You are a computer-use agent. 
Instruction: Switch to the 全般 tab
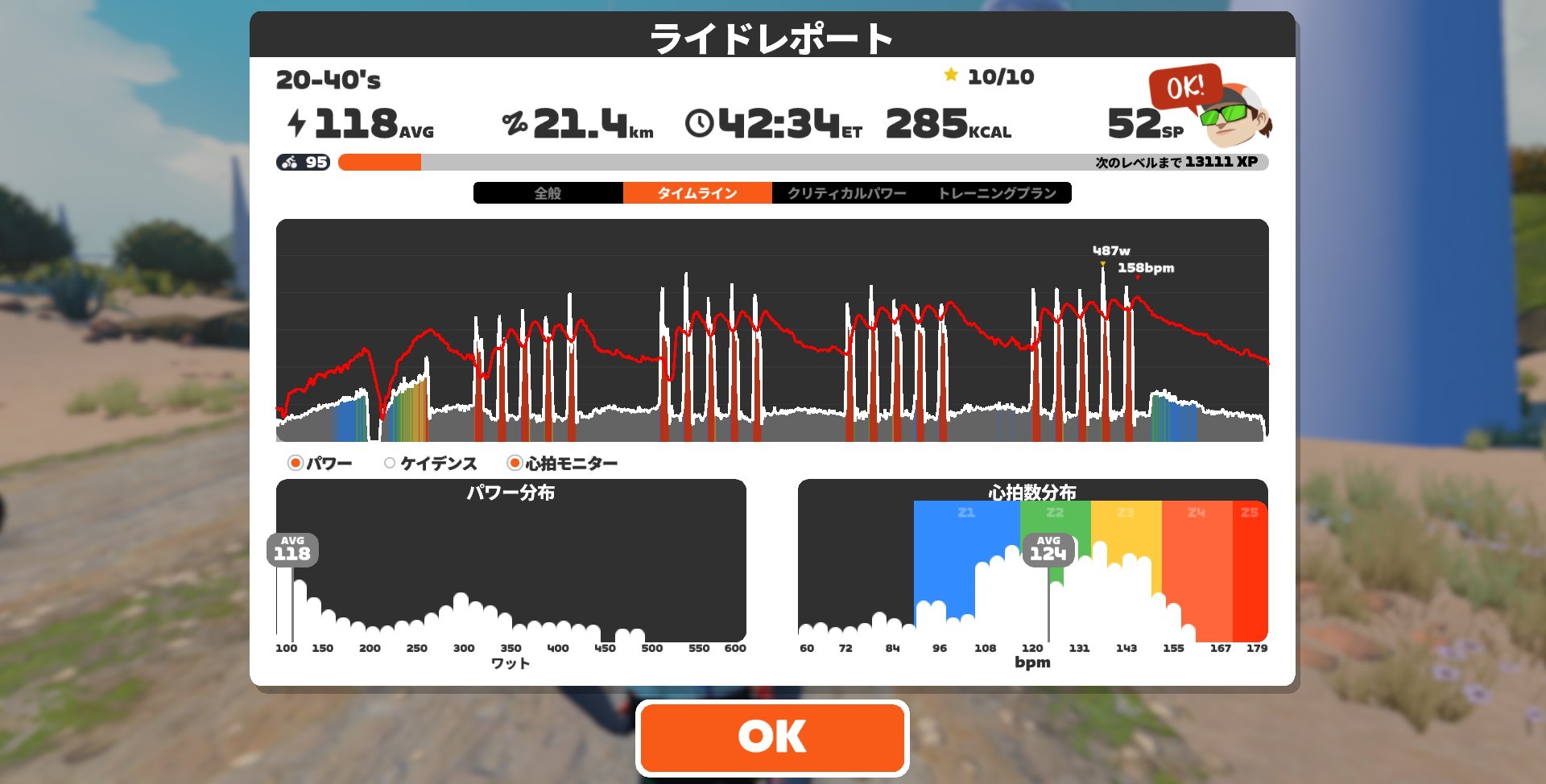[548, 193]
